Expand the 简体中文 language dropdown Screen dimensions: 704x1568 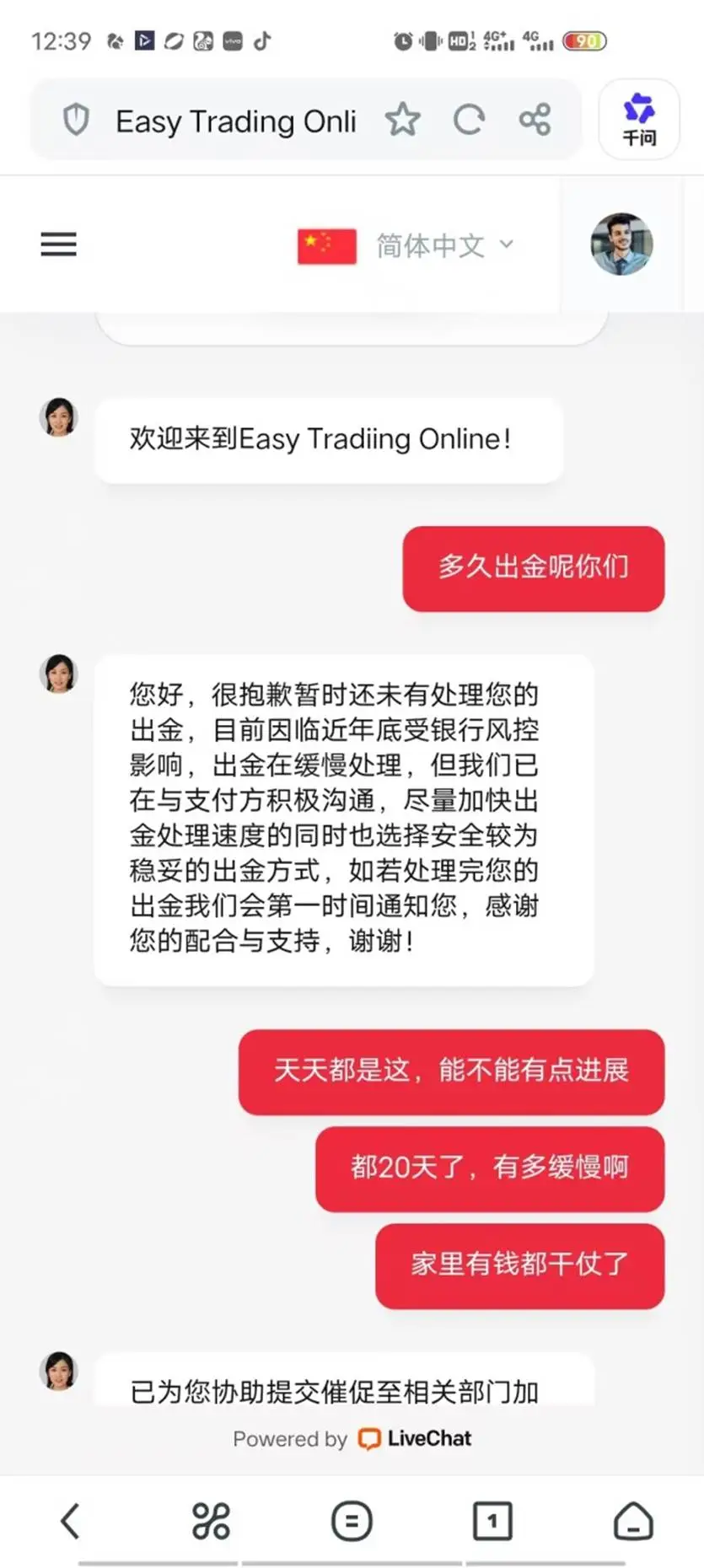pyautogui.click(x=406, y=246)
